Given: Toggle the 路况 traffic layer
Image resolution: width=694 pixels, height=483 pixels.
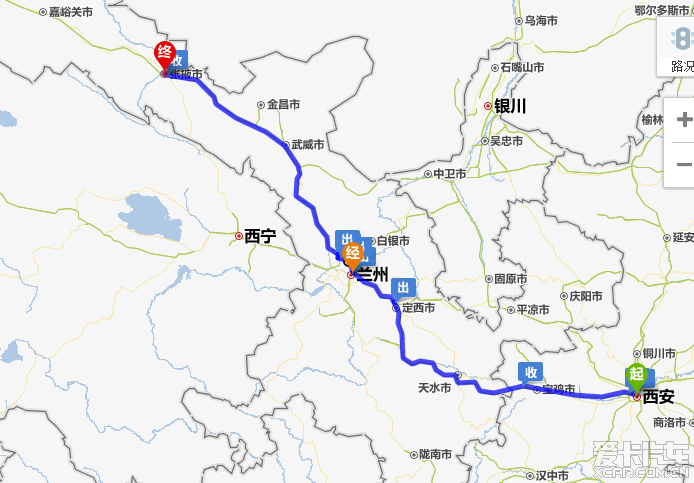Looking at the screenshot, I should 681,50.
